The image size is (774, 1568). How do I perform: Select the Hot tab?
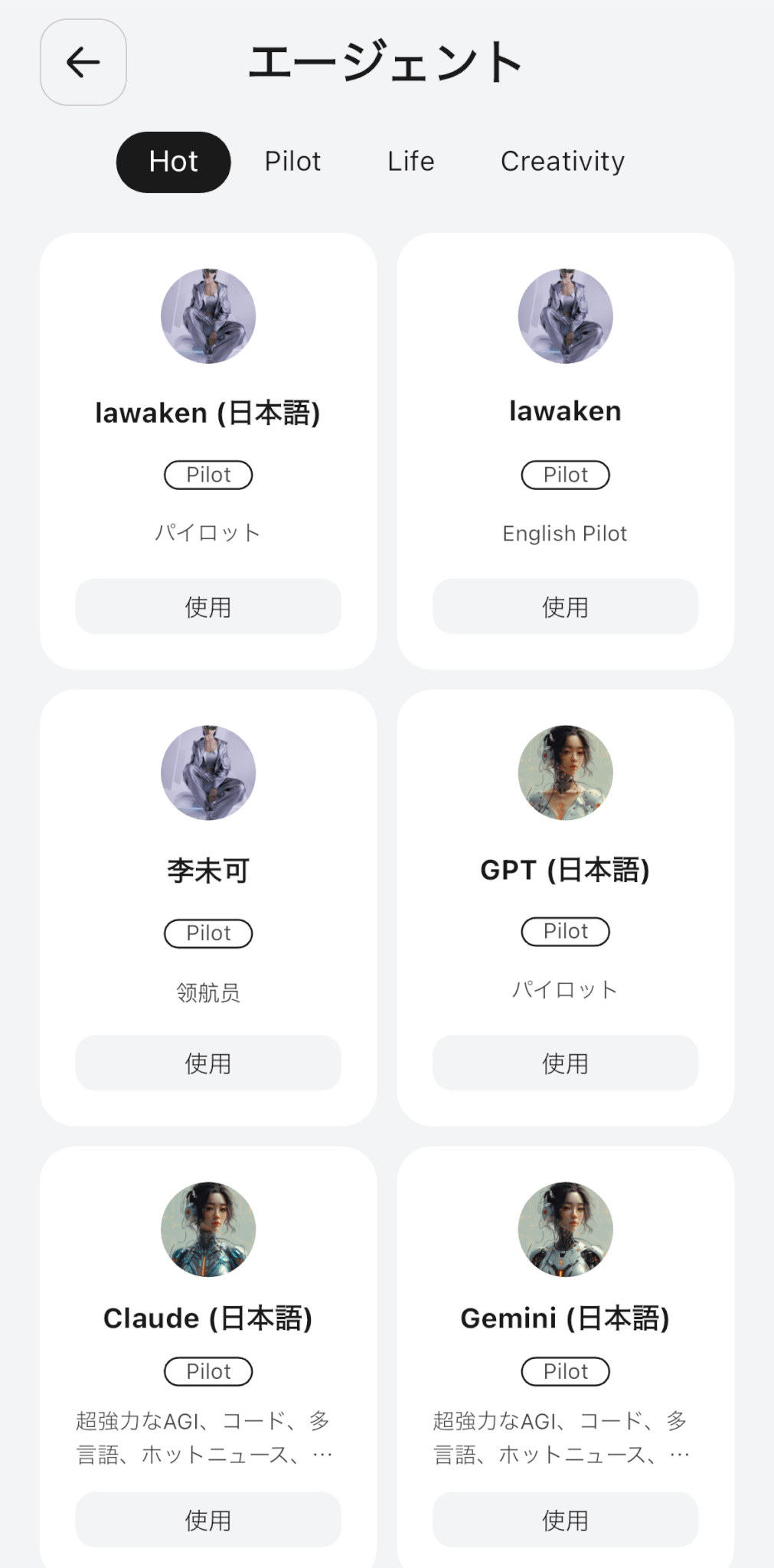[x=173, y=162]
